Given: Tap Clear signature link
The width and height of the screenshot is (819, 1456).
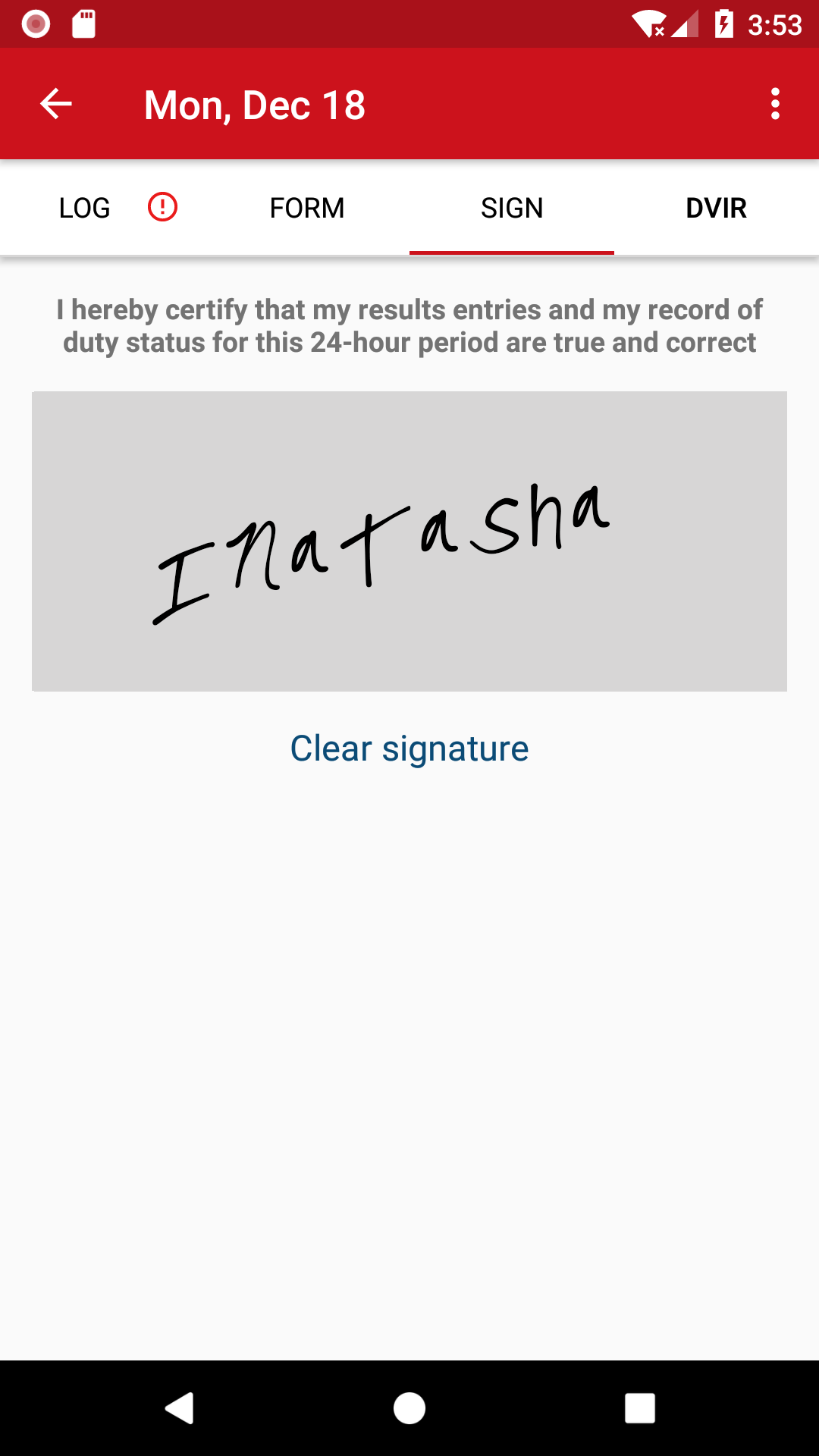Looking at the screenshot, I should point(409,748).
